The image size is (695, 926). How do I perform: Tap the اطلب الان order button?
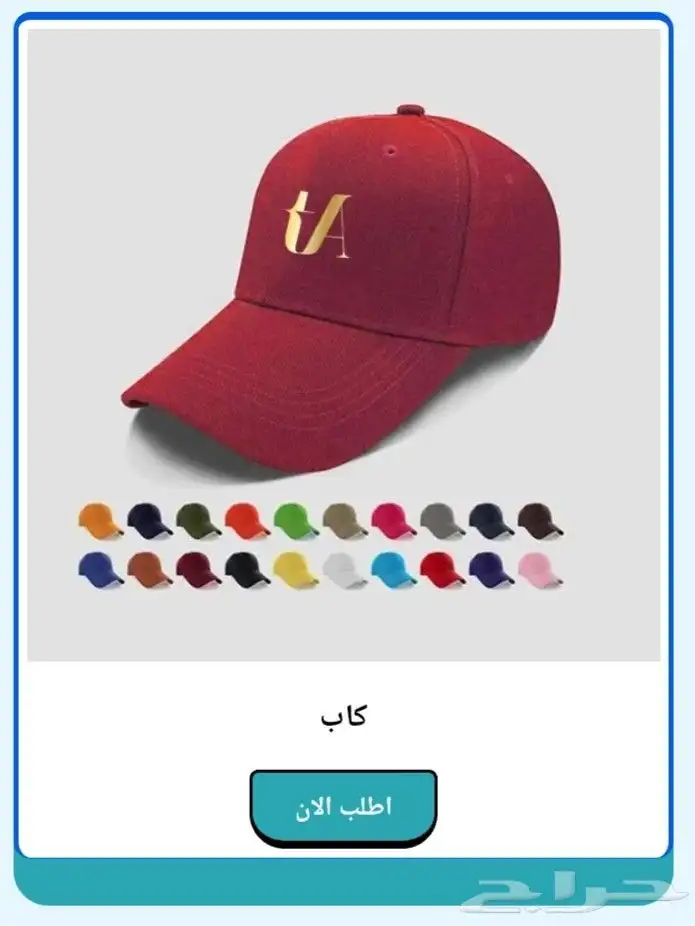click(x=343, y=806)
